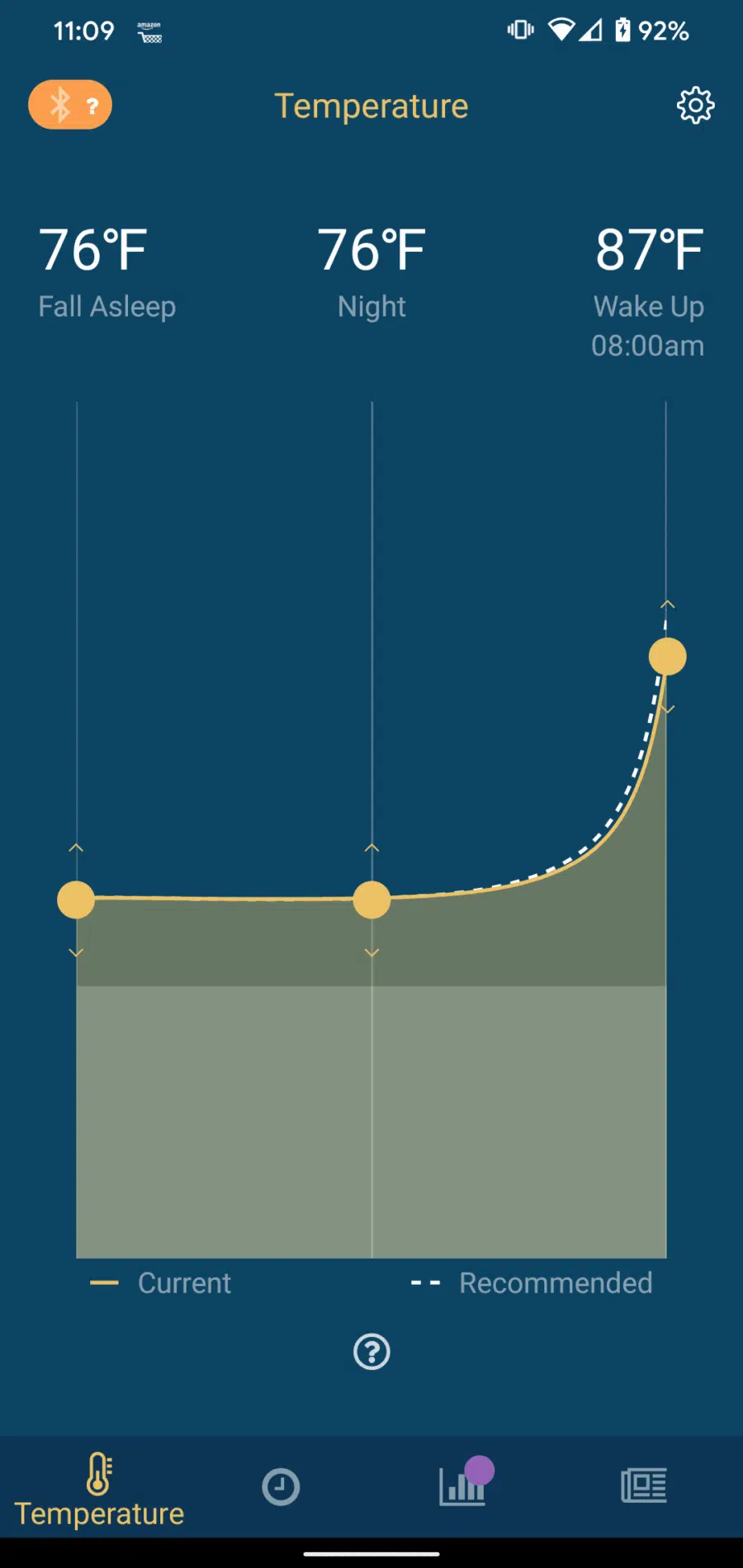
Task: Increase Wake Up temperature with up arrow
Action: coord(667,605)
